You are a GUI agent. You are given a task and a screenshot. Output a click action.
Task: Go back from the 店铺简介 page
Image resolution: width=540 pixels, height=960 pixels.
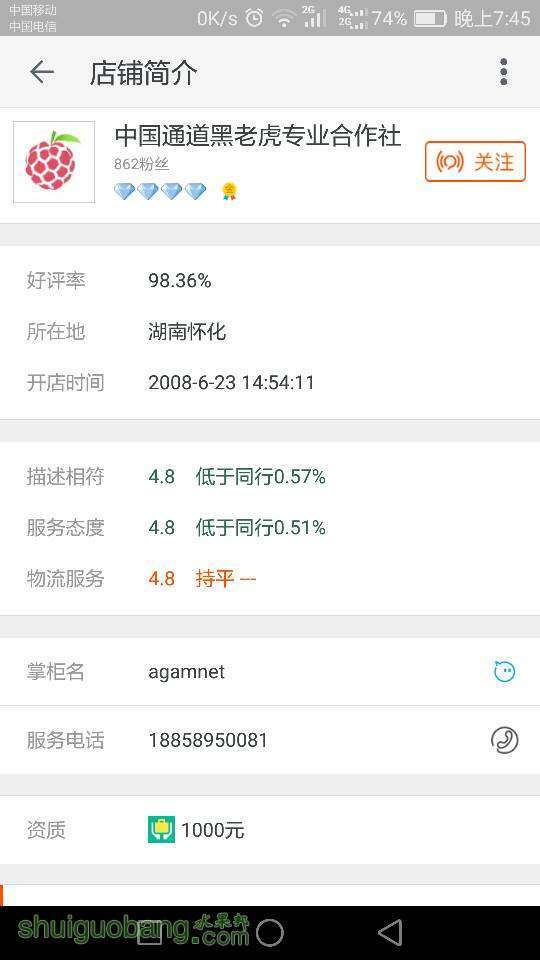(42, 72)
